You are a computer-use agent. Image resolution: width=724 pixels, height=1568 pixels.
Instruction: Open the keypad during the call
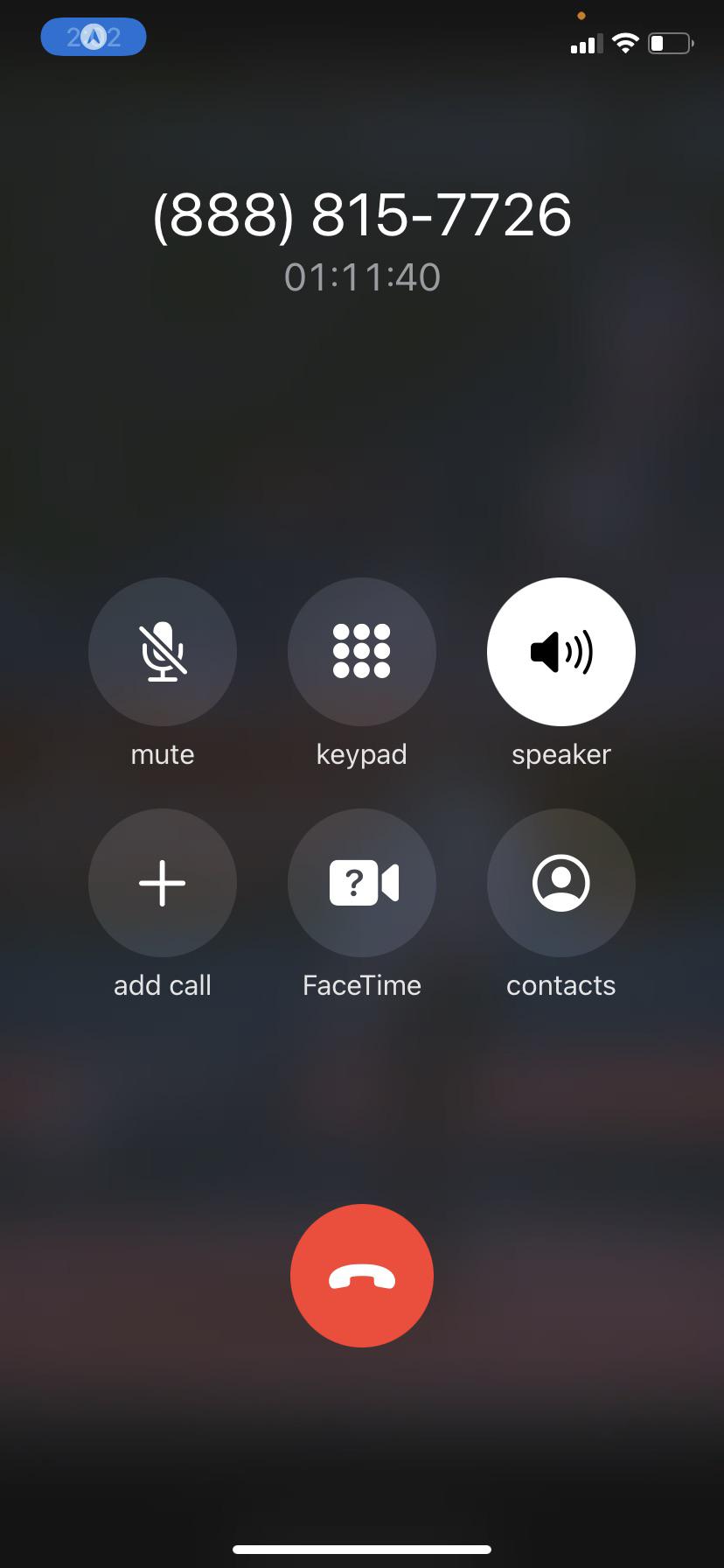(x=361, y=652)
